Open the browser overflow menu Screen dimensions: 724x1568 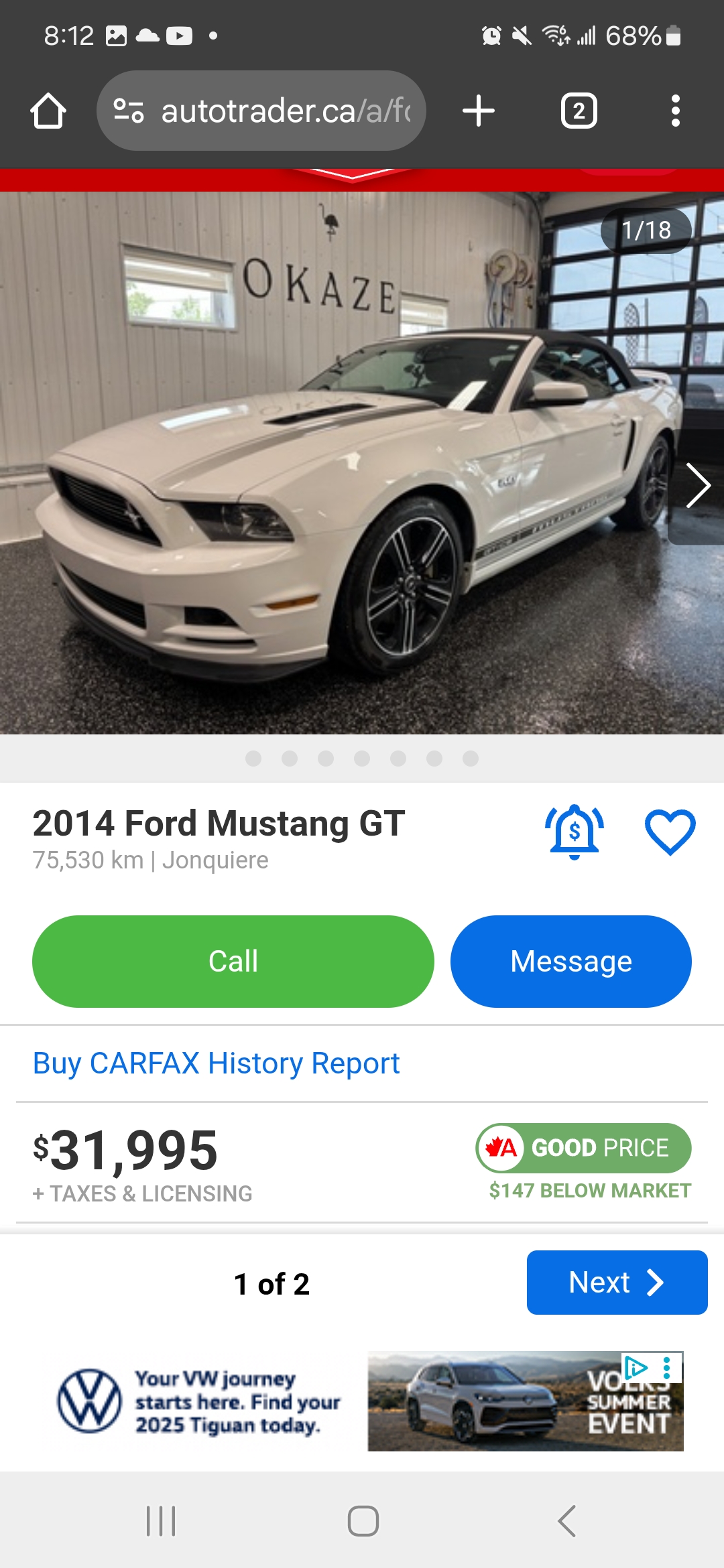click(675, 111)
